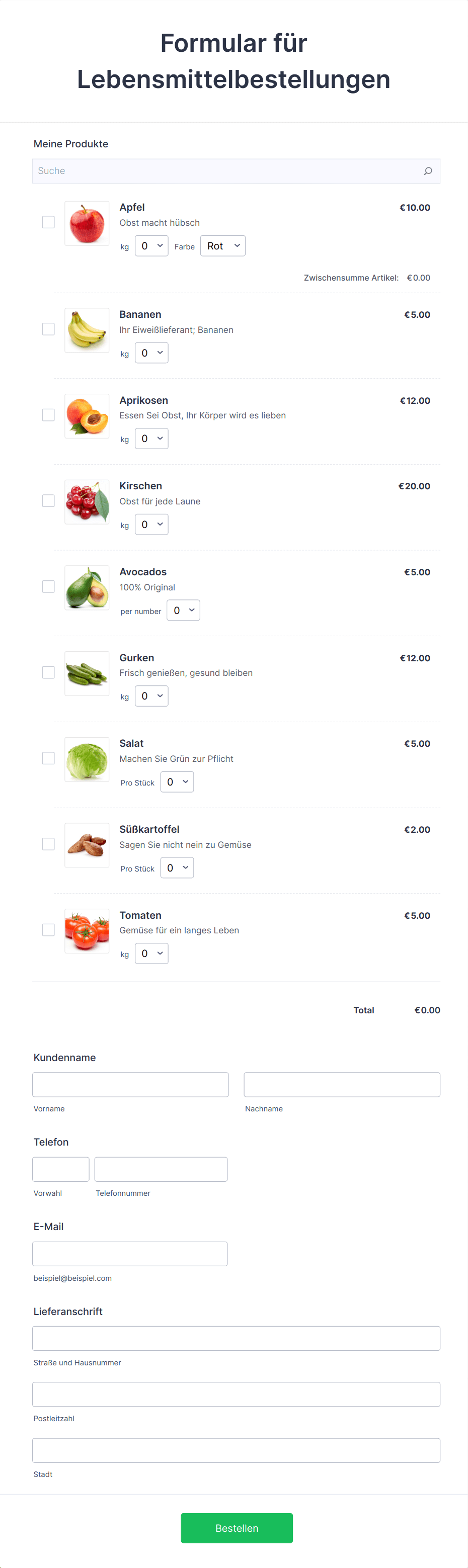Open the Apfel kg quantity dropdown

click(x=151, y=246)
